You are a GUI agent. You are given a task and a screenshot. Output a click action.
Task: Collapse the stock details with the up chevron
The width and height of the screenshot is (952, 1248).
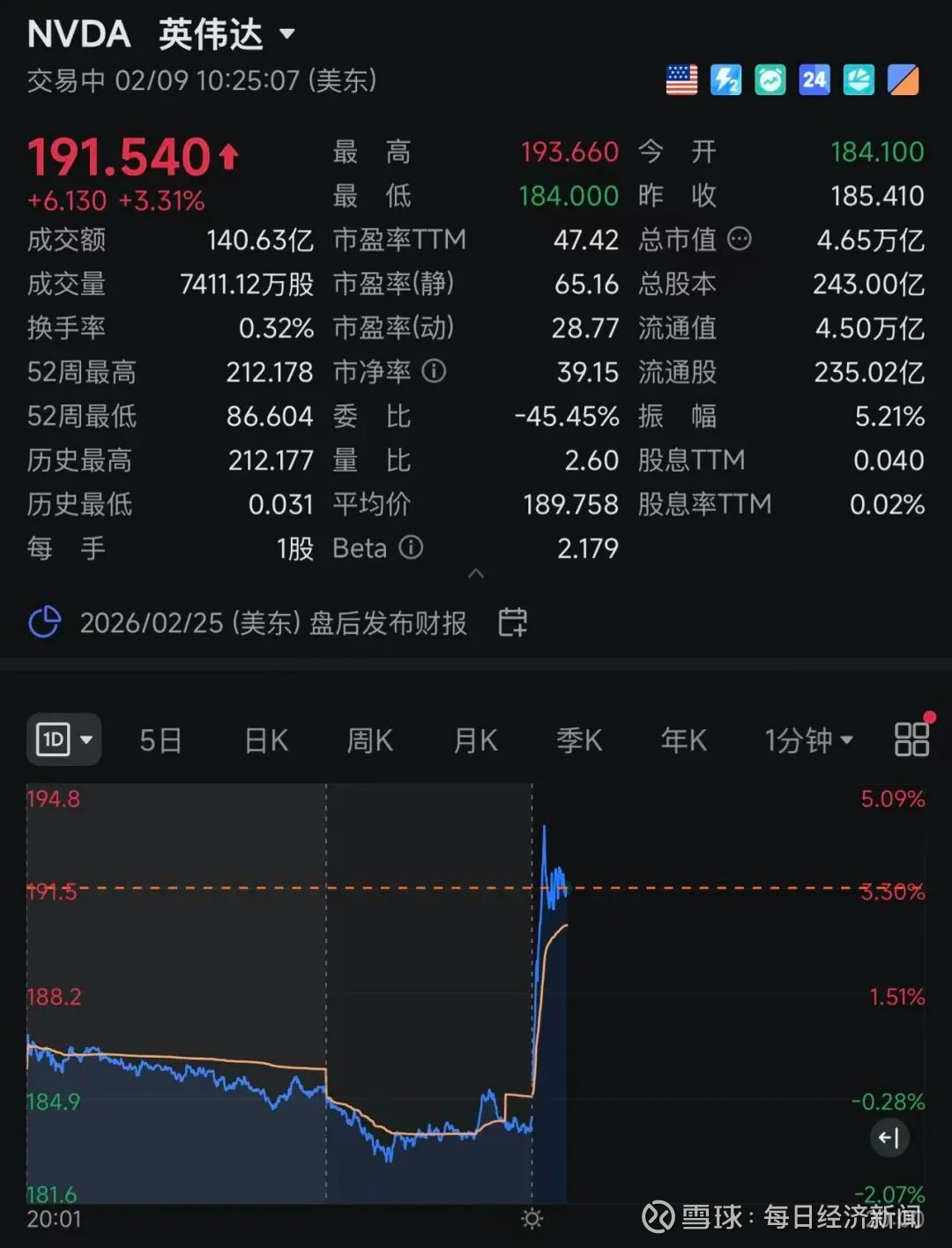coord(476,574)
